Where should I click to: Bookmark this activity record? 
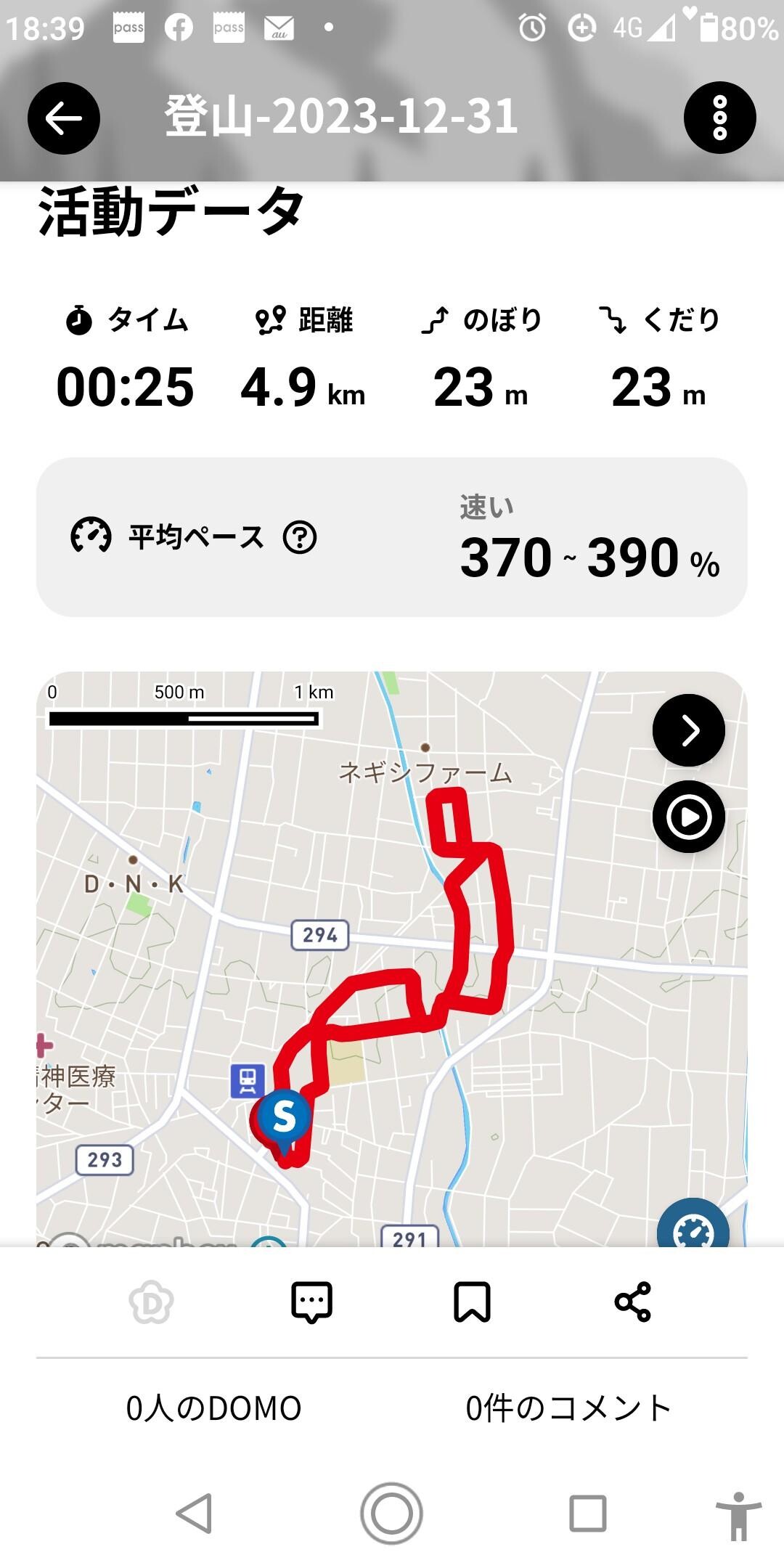pyautogui.click(x=473, y=1303)
